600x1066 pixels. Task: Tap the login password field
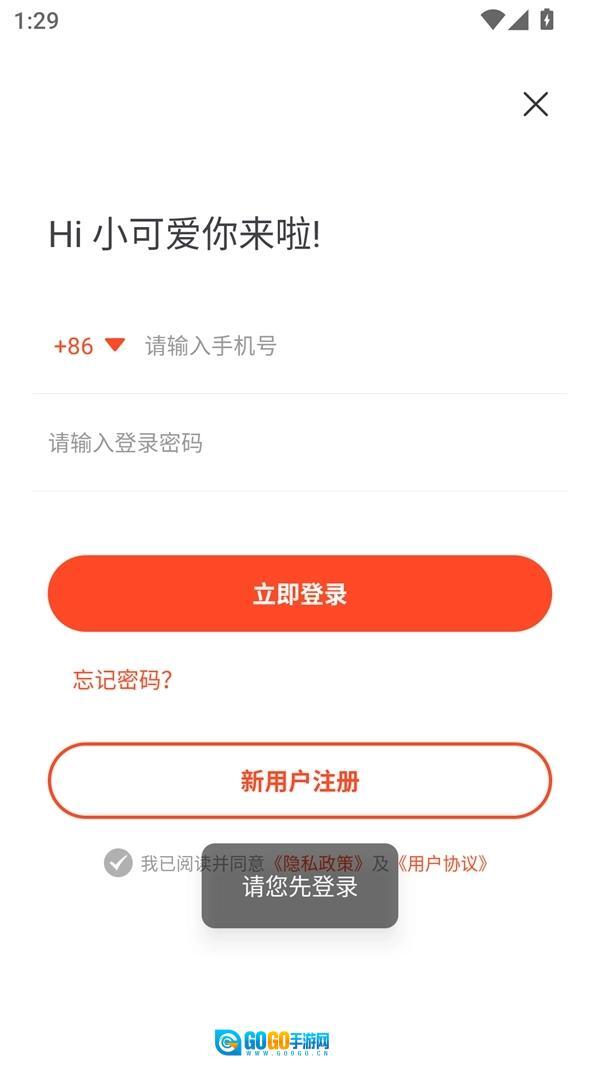[x=300, y=443]
